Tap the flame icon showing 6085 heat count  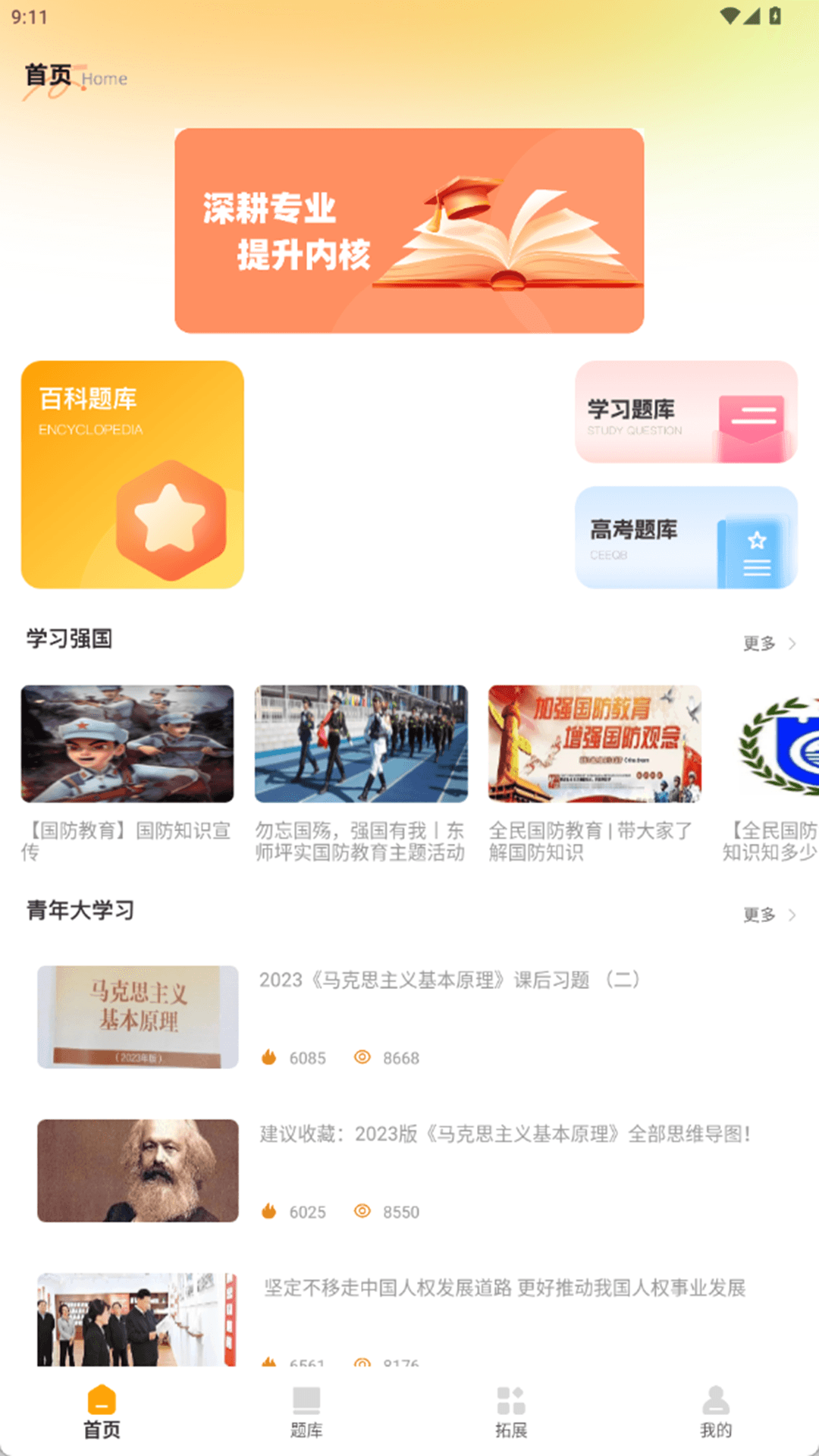coord(269,1056)
